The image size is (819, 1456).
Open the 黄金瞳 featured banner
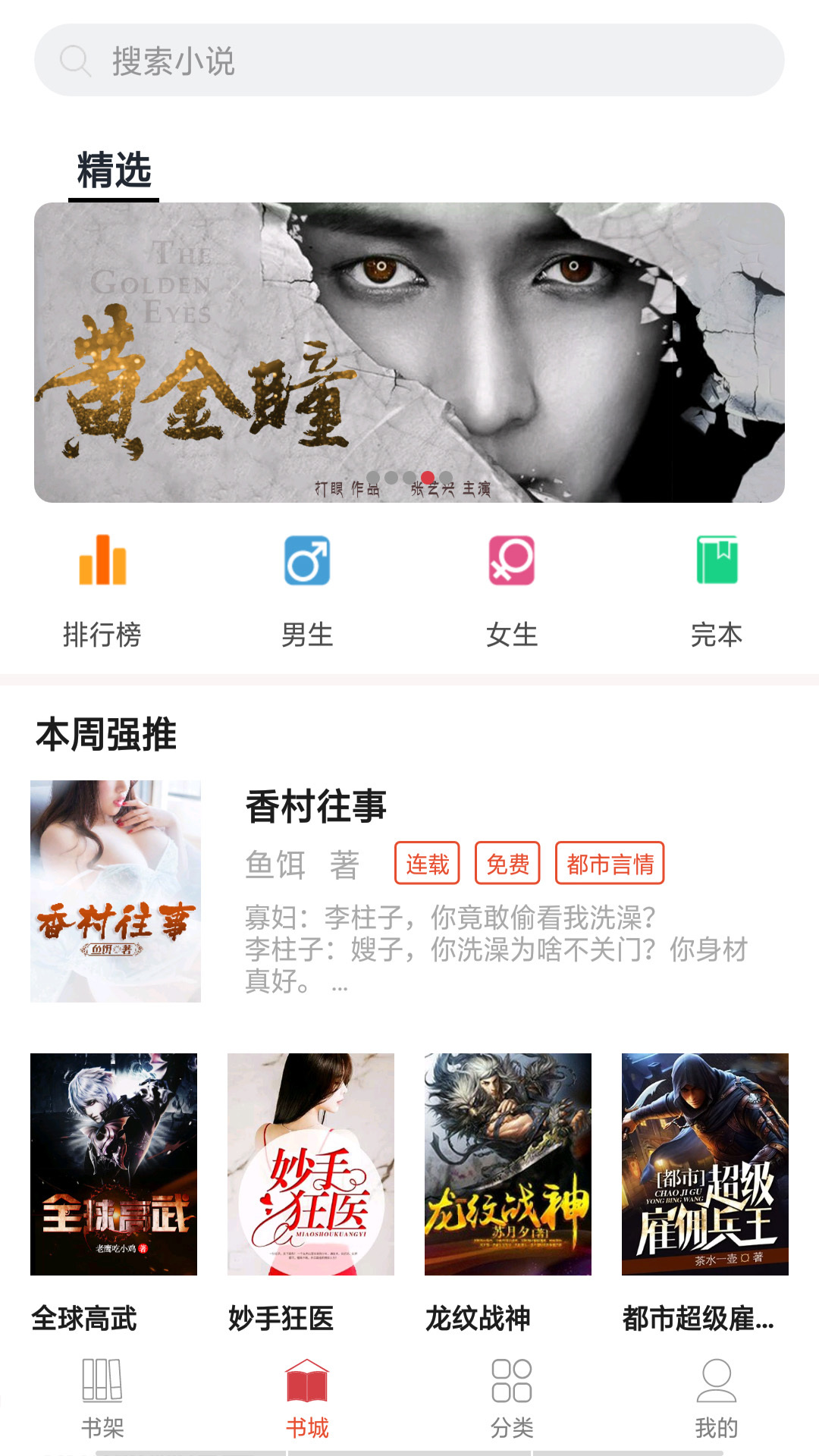pos(409,353)
